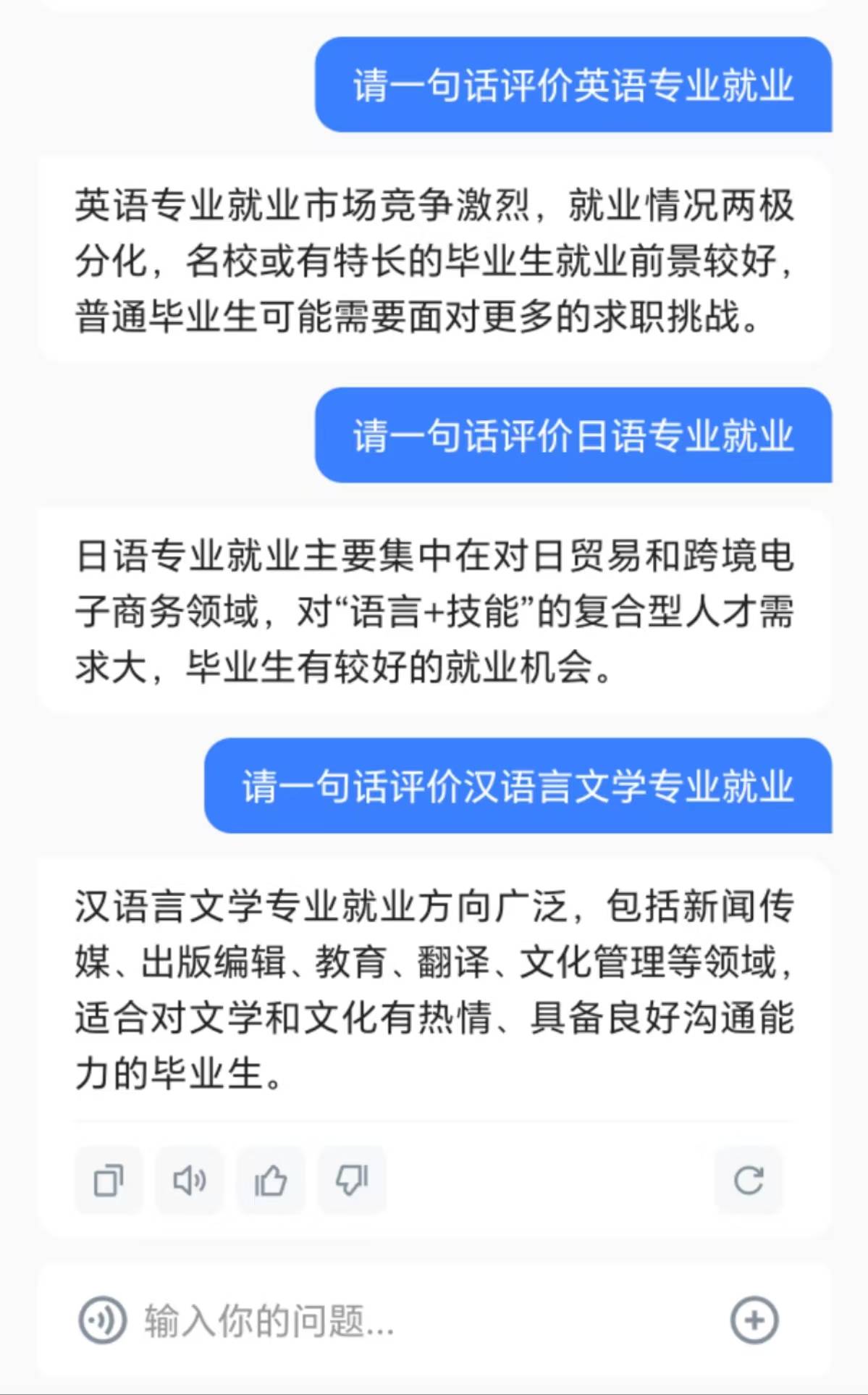Copy the 汉语言文学 answer text
The width and height of the screenshot is (868, 1395).
[109, 1181]
